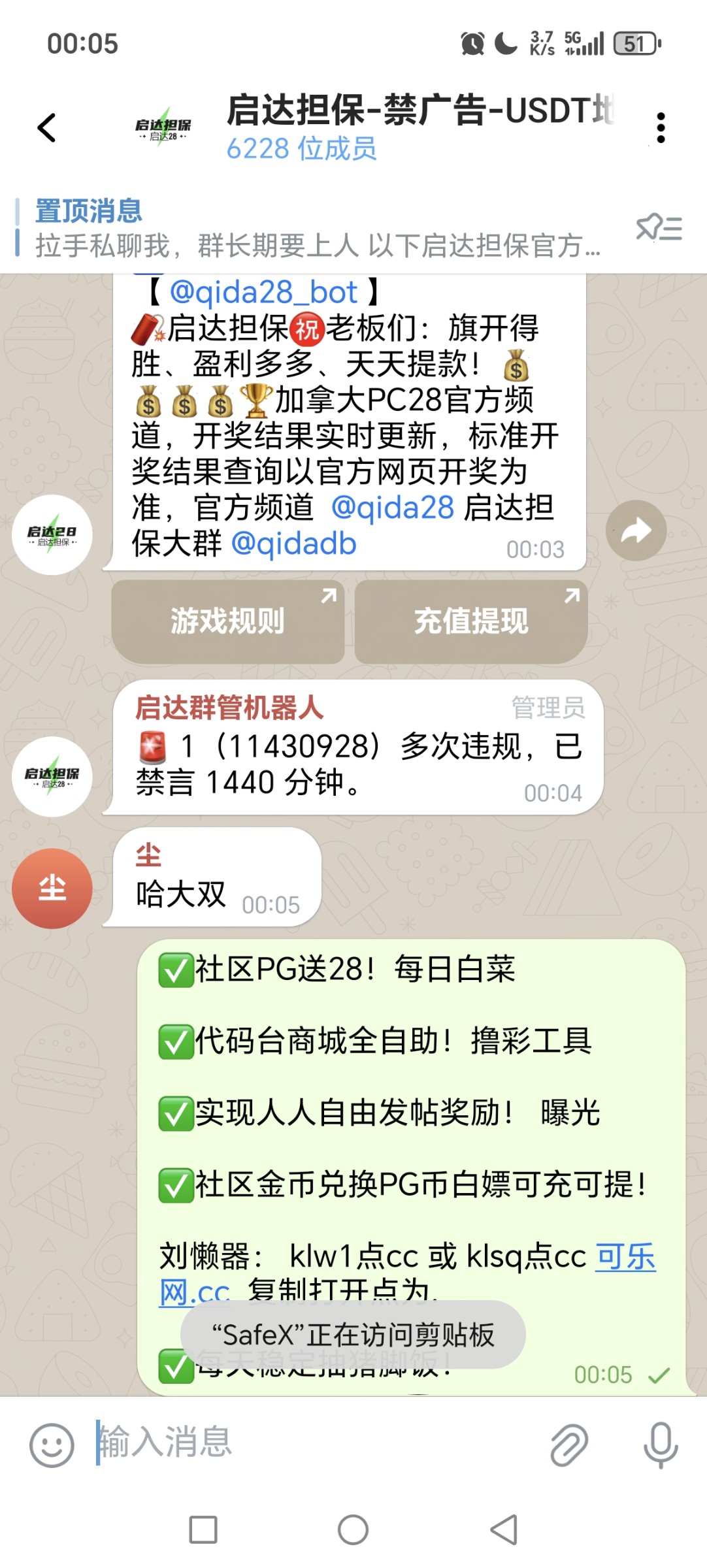This screenshot has width=707, height=1568.
Task: Focus the 输入消息 message field
Action: pyautogui.click(x=314, y=1442)
